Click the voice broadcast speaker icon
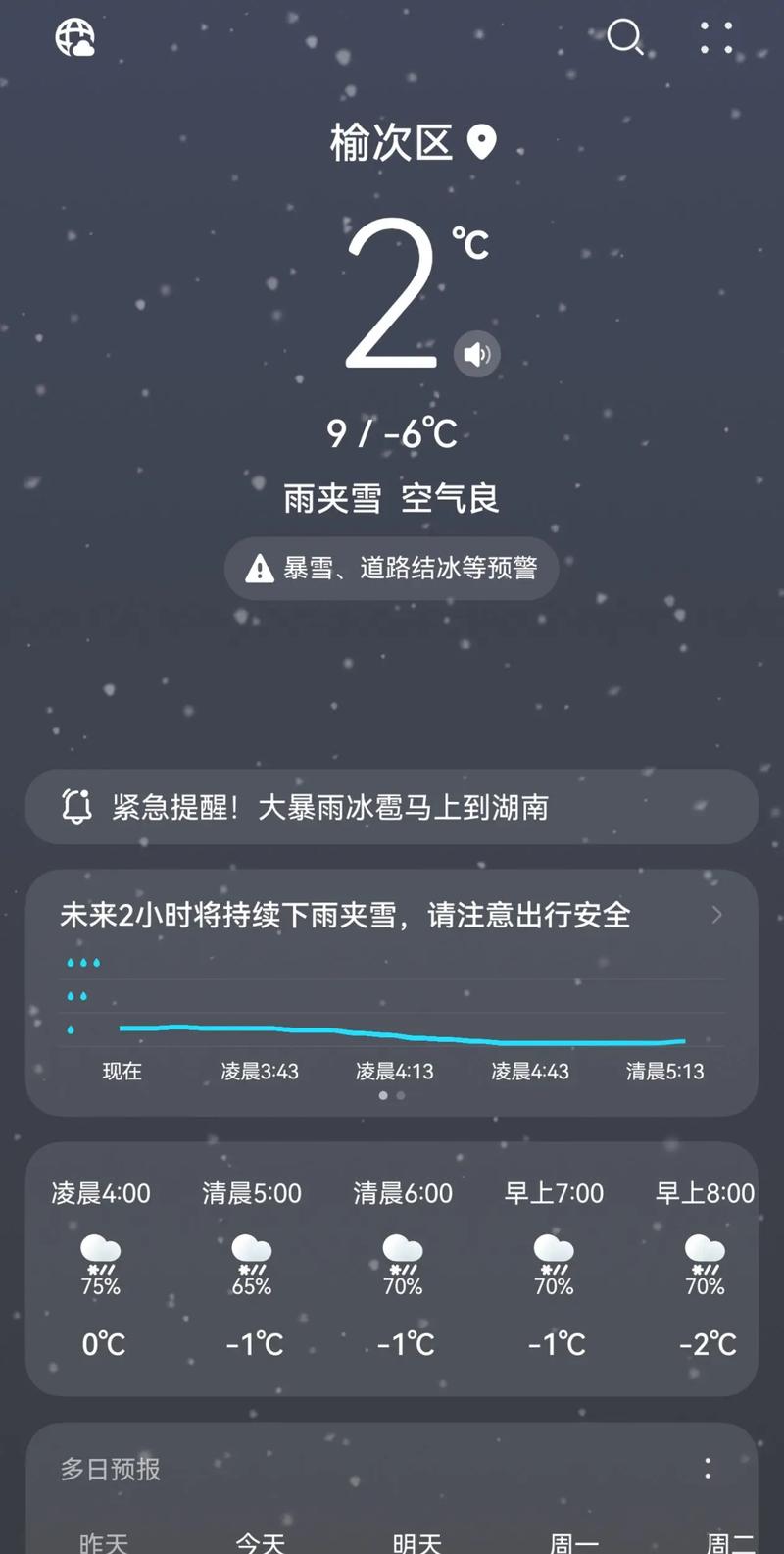The width and height of the screenshot is (784, 1554). coord(479,354)
